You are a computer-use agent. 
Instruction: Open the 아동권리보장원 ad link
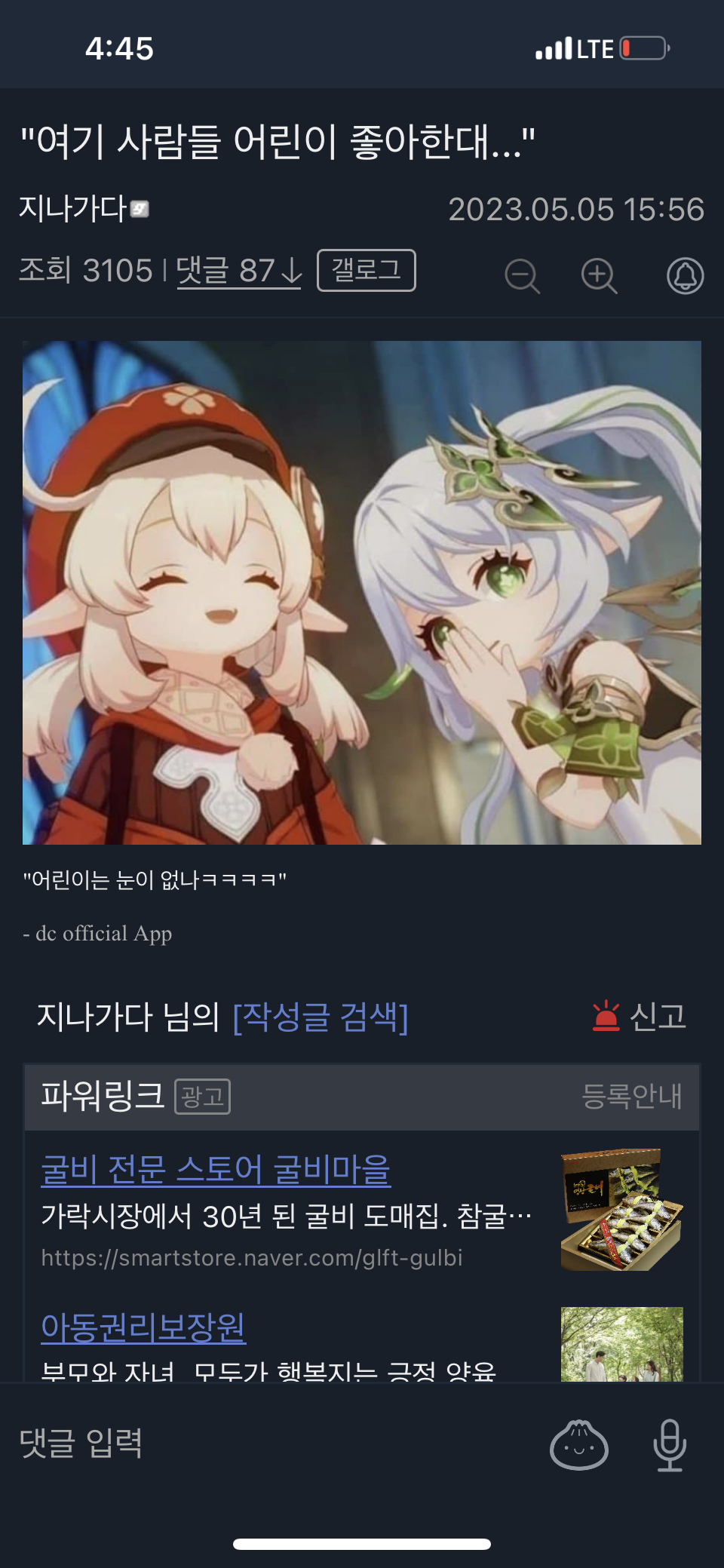143,1327
